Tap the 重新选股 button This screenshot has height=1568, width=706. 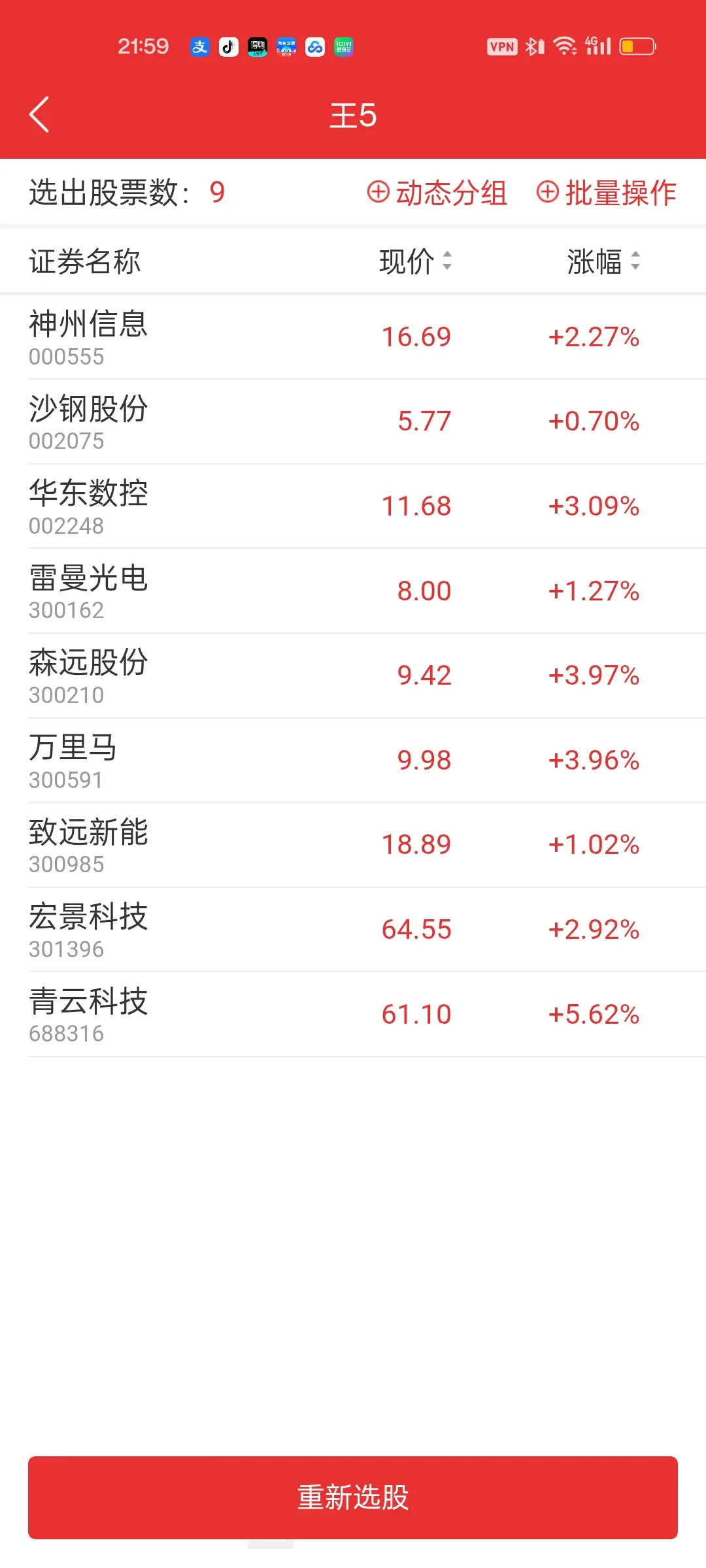click(353, 1497)
